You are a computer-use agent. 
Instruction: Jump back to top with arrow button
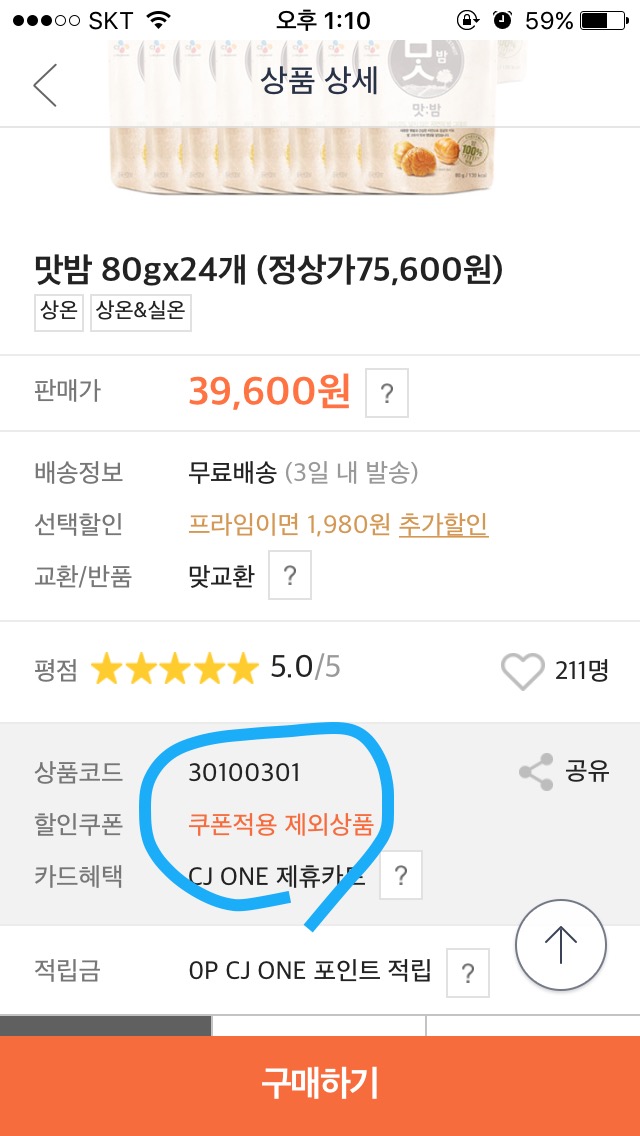click(560, 943)
